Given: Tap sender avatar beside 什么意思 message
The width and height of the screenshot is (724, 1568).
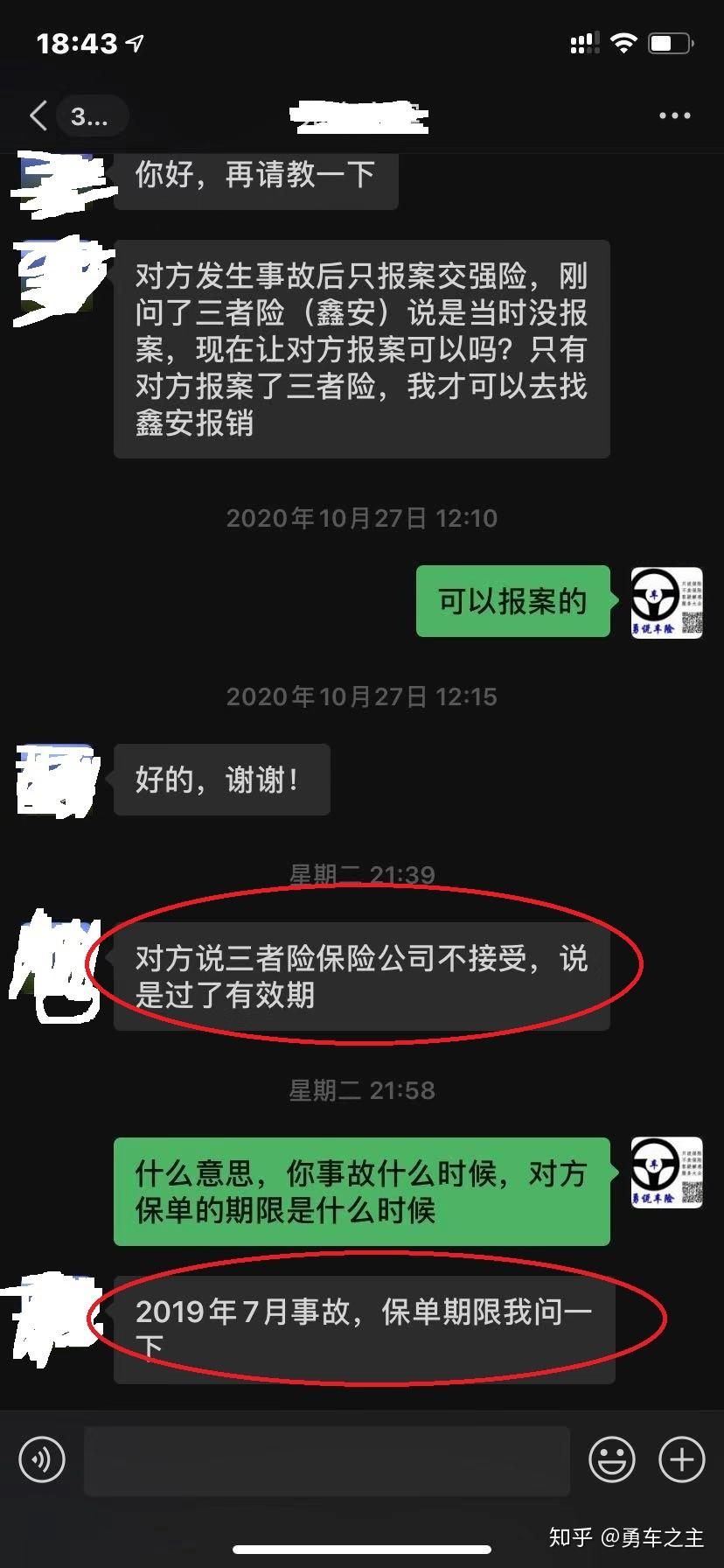Looking at the screenshot, I should coord(666,1173).
